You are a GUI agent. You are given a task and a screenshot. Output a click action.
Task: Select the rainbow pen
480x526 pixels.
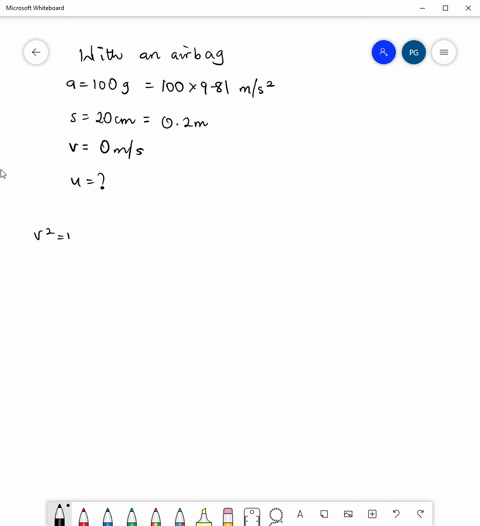[x=156, y=517]
